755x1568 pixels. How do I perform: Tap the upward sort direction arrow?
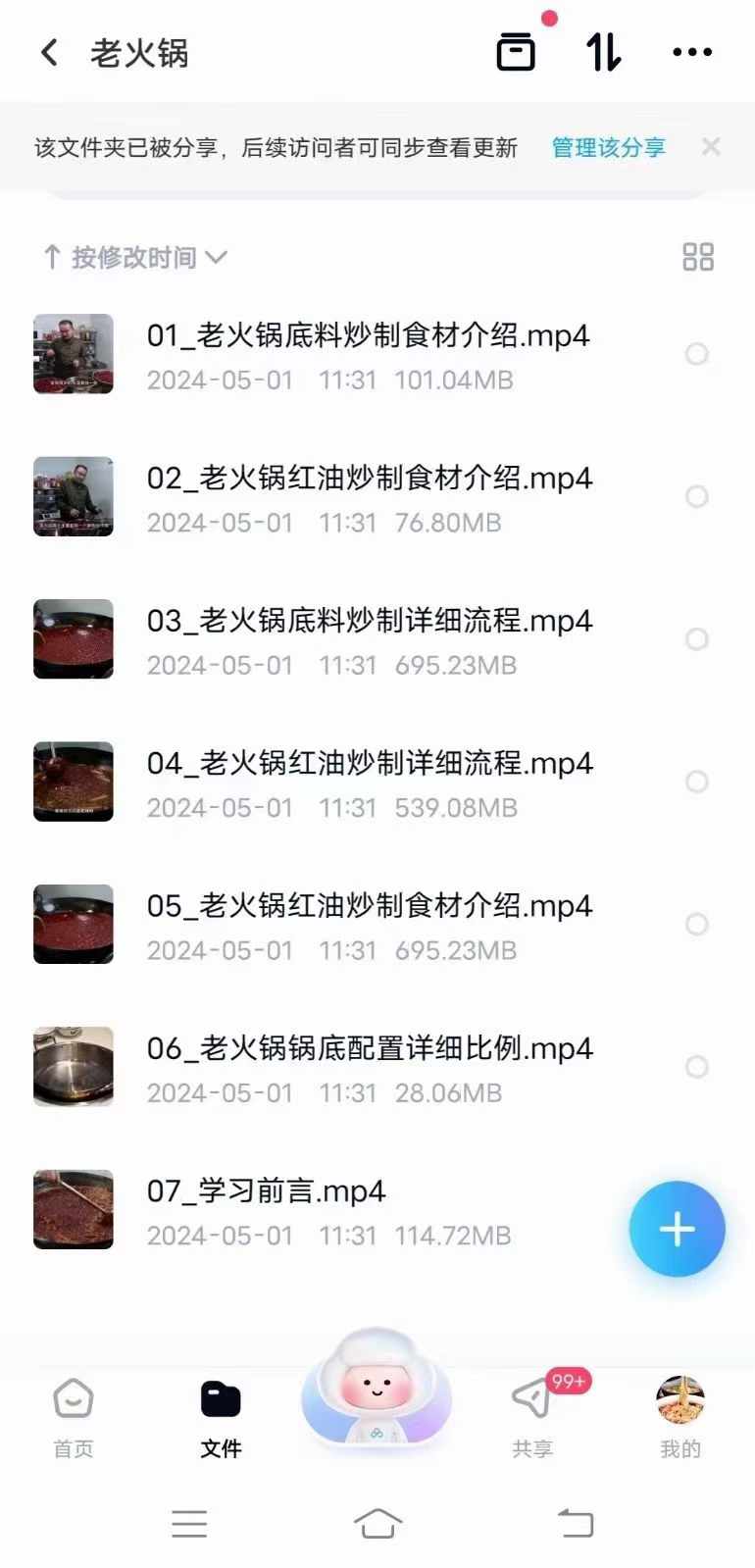pos(51,257)
